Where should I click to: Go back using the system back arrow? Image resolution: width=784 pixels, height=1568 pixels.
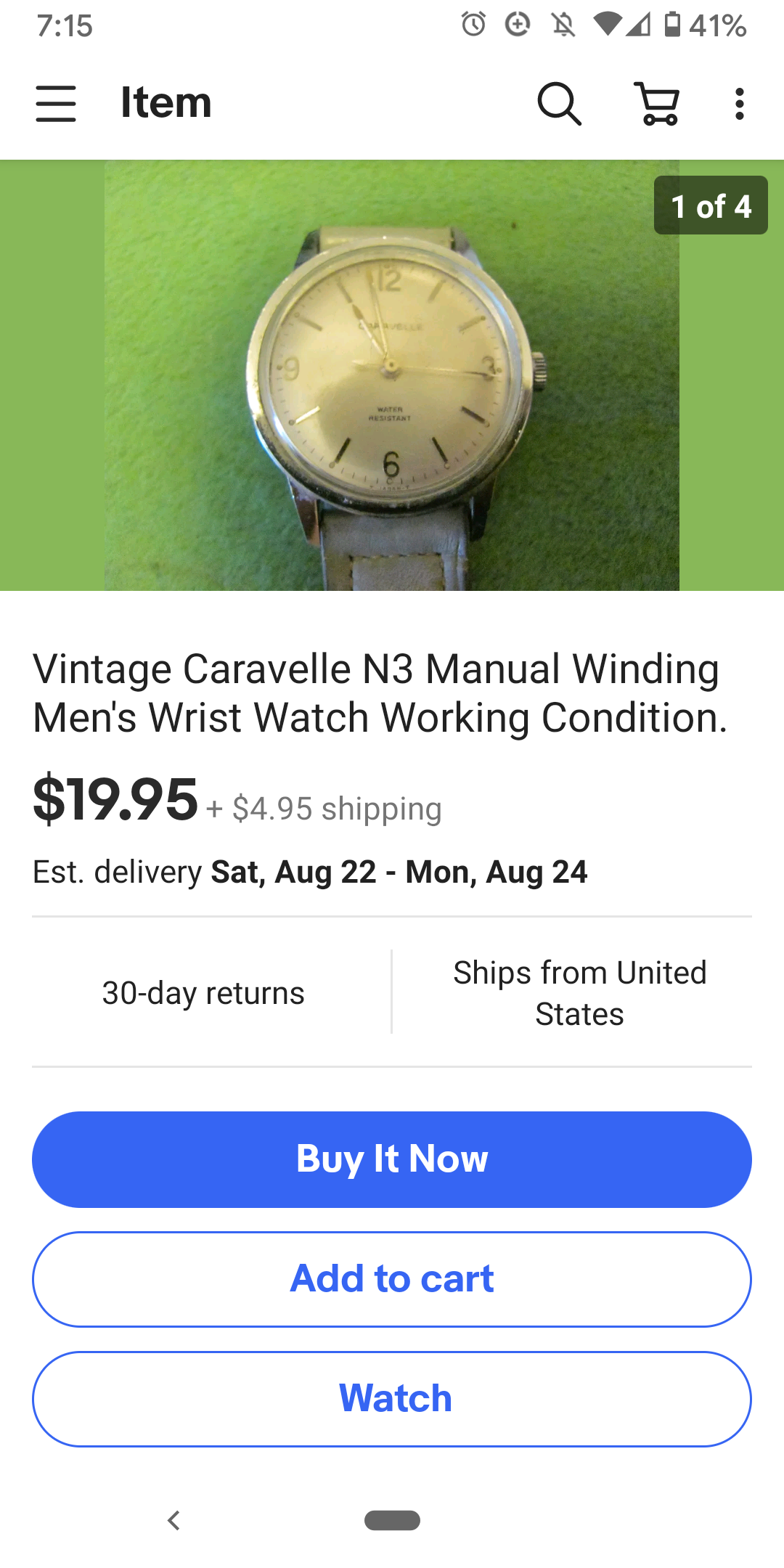tap(173, 1520)
